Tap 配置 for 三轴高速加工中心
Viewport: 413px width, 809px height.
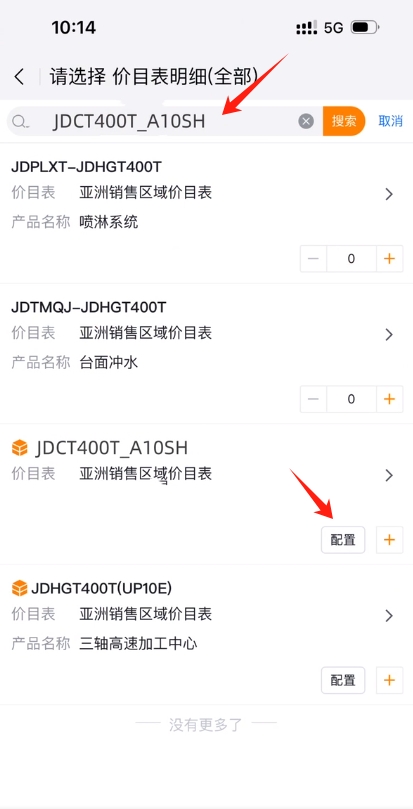(x=343, y=680)
